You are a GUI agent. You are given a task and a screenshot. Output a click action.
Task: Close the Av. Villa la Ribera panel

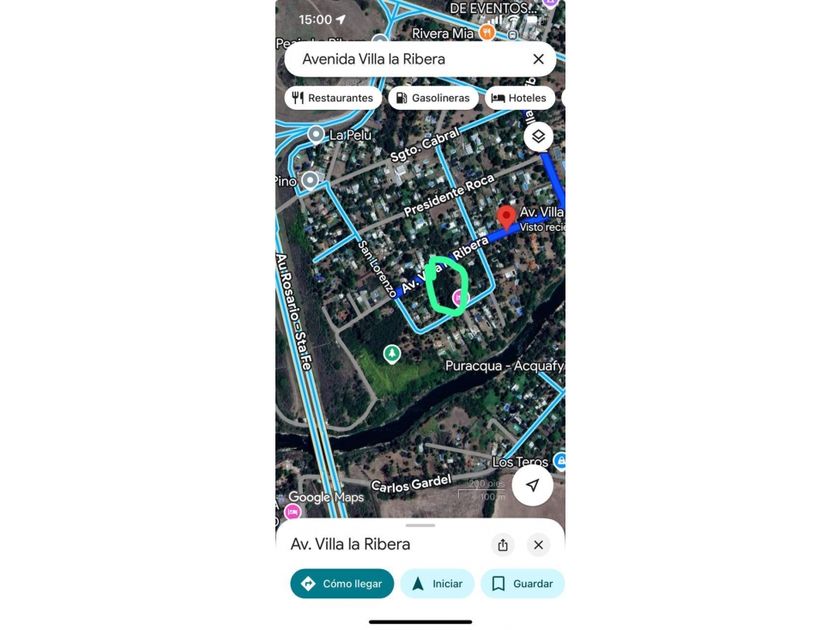538,545
